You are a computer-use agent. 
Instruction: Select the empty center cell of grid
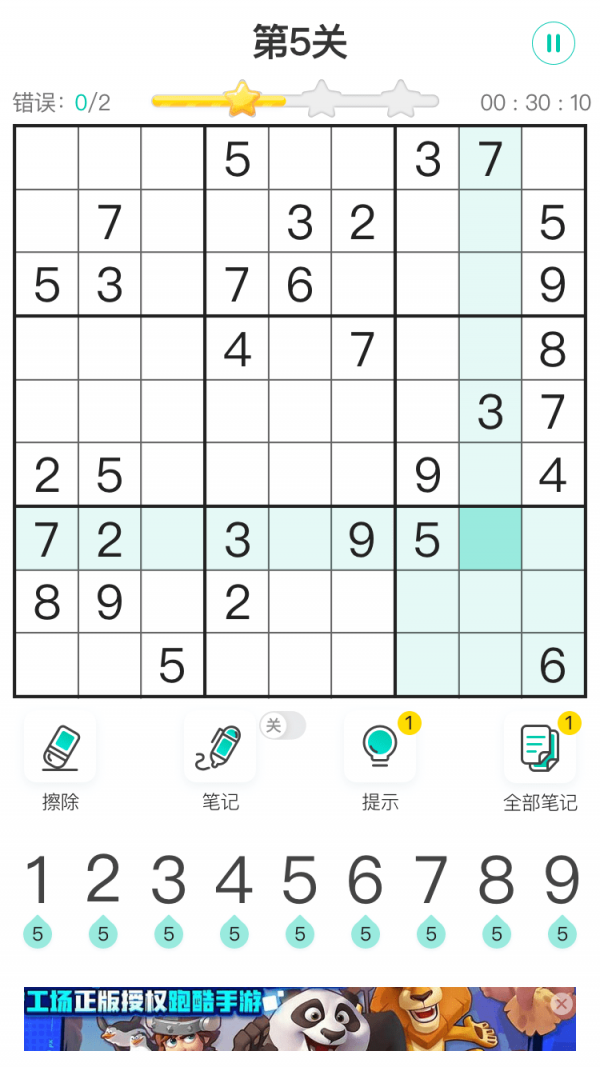pos(300,412)
